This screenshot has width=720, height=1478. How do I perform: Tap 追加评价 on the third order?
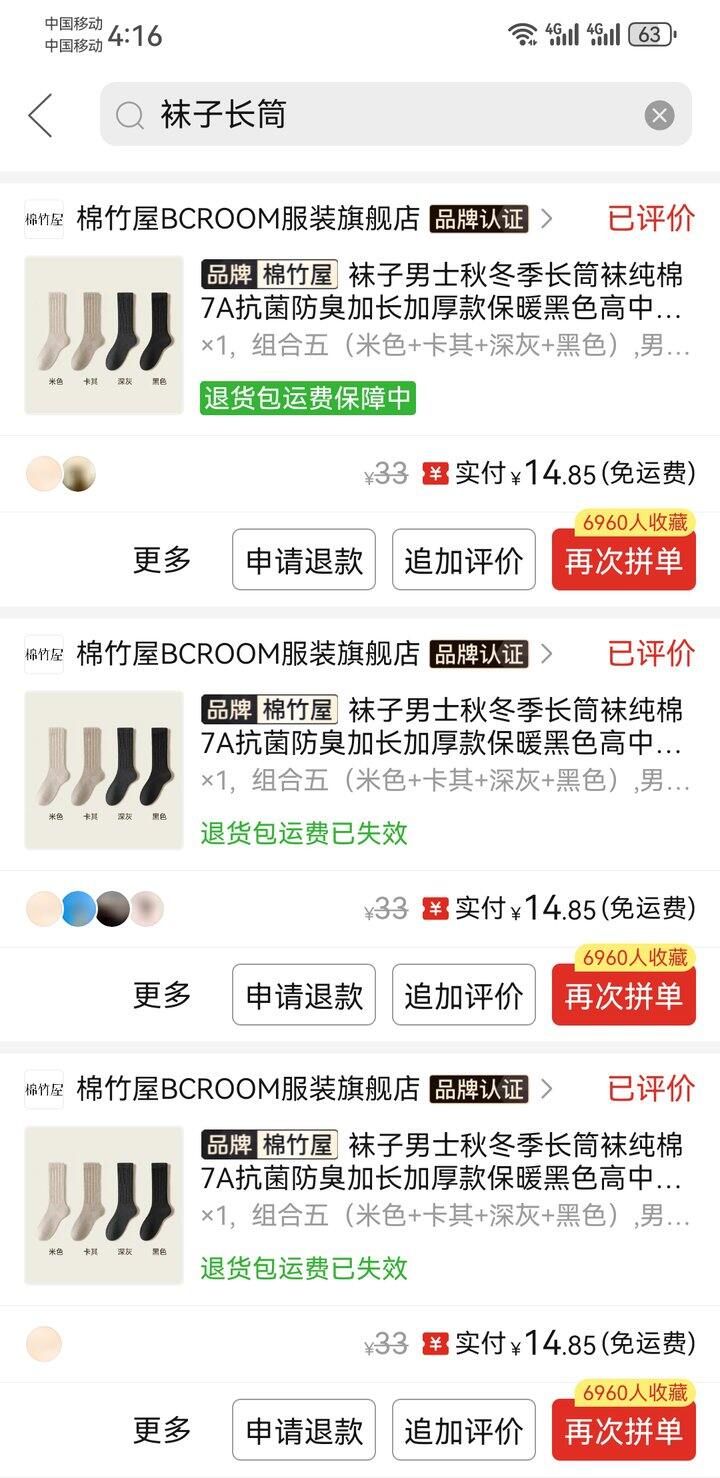(463, 1430)
